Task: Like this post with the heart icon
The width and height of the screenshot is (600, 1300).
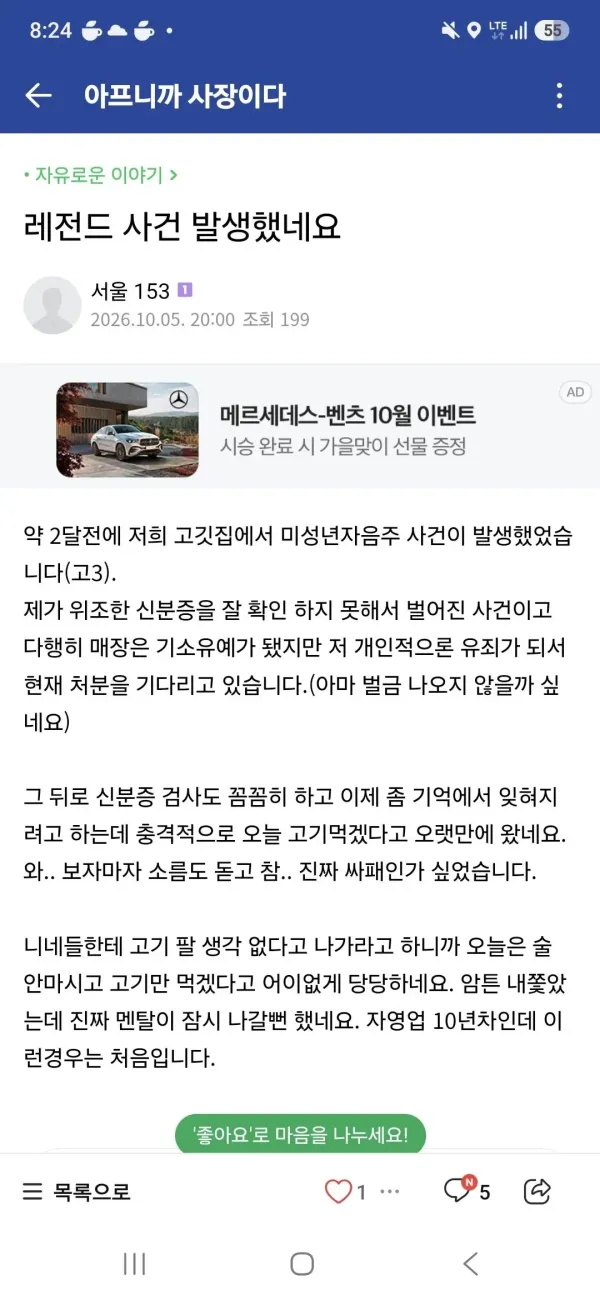Action: (339, 1191)
